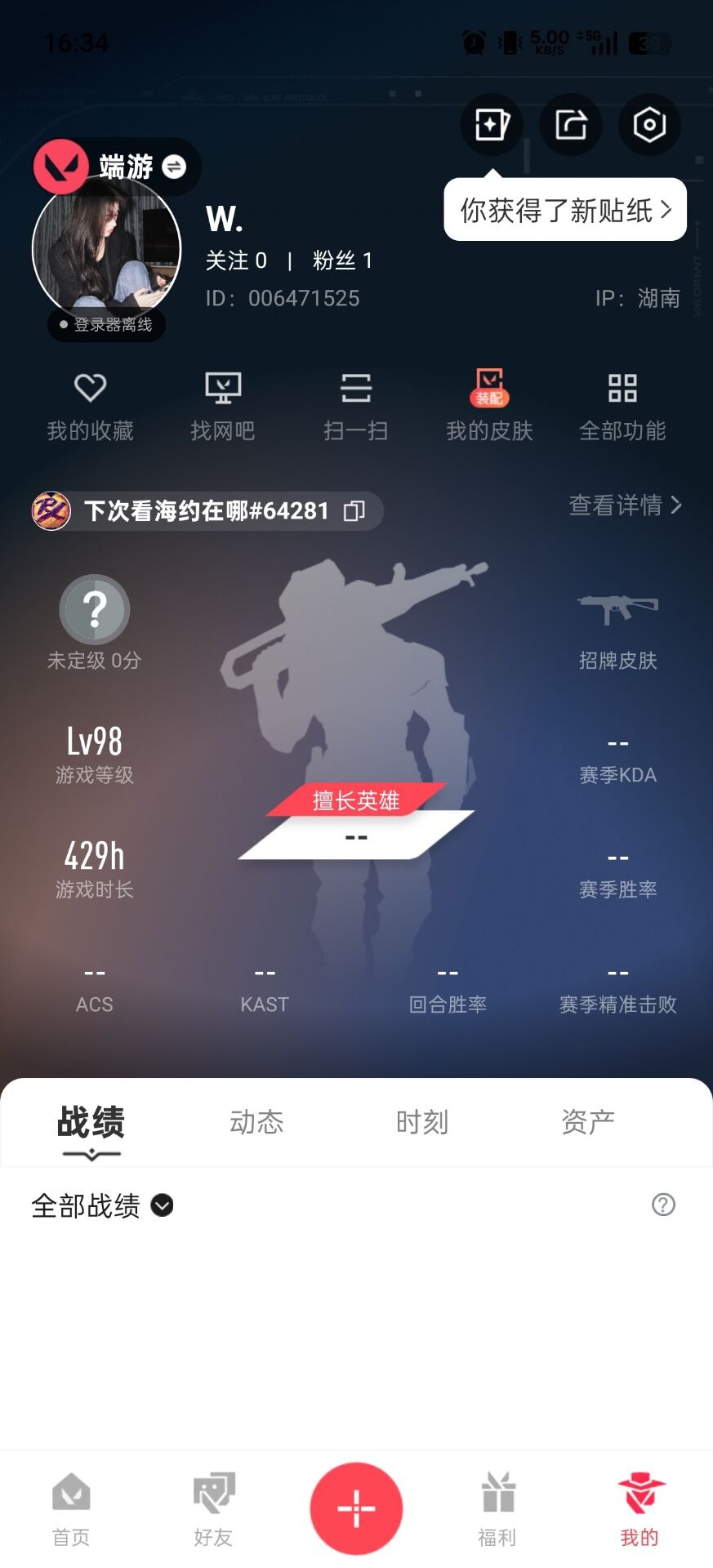Tap the share icon near top right
The width and height of the screenshot is (713, 1568).
(x=570, y=124)
